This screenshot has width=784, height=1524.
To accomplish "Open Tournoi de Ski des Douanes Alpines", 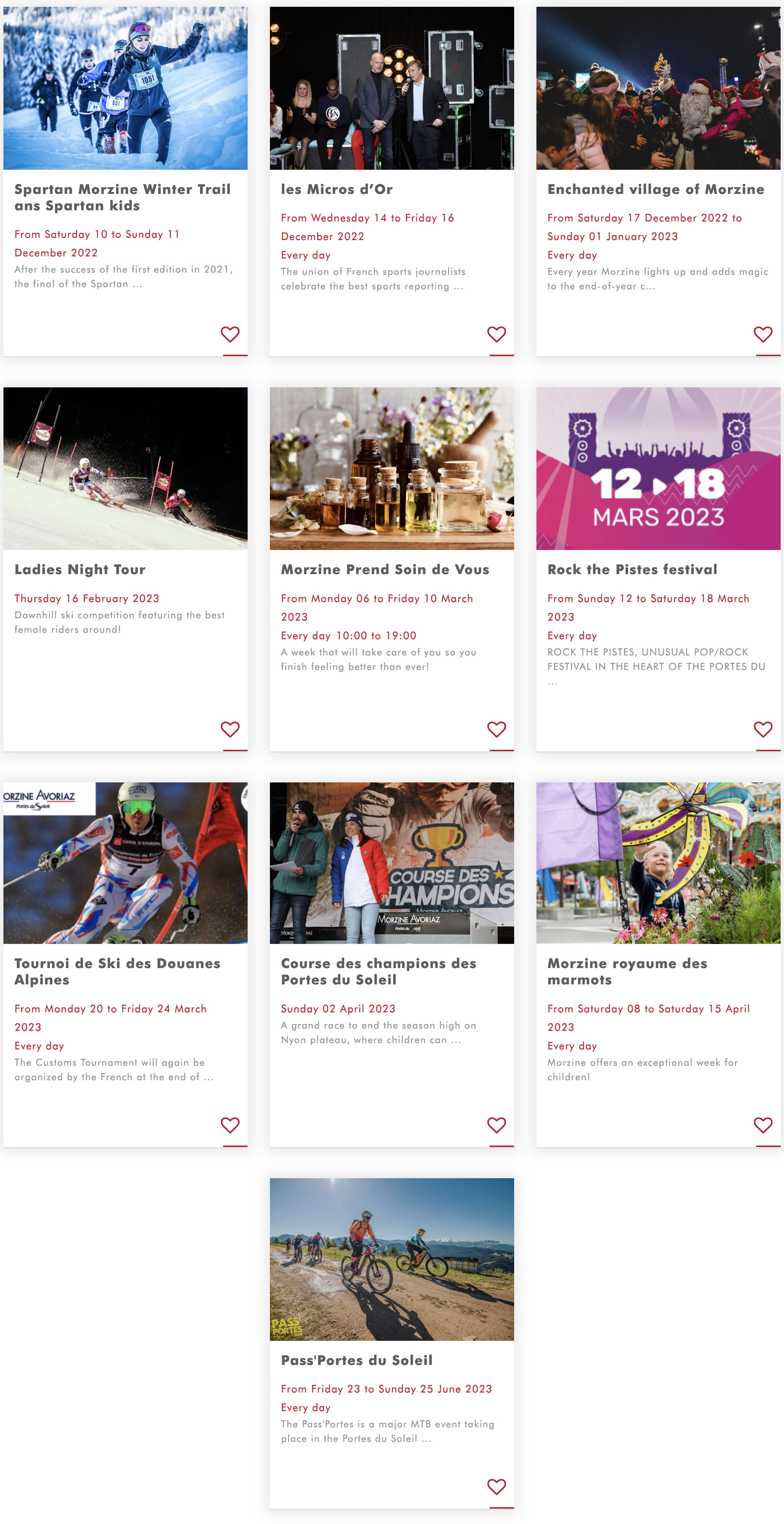I will tap(117, 971).
